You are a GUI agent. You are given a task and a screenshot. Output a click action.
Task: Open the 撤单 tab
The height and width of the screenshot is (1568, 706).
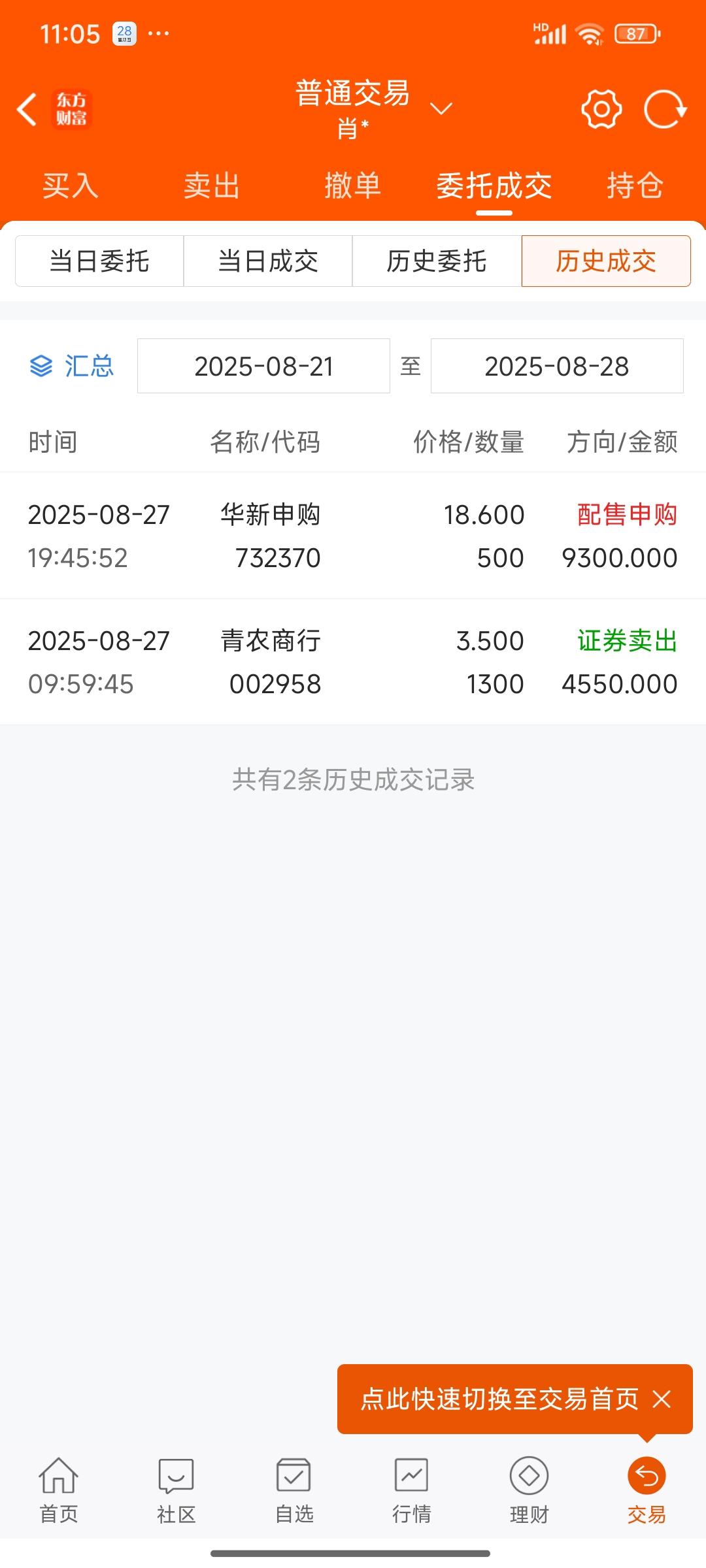(x=353, y=186)
